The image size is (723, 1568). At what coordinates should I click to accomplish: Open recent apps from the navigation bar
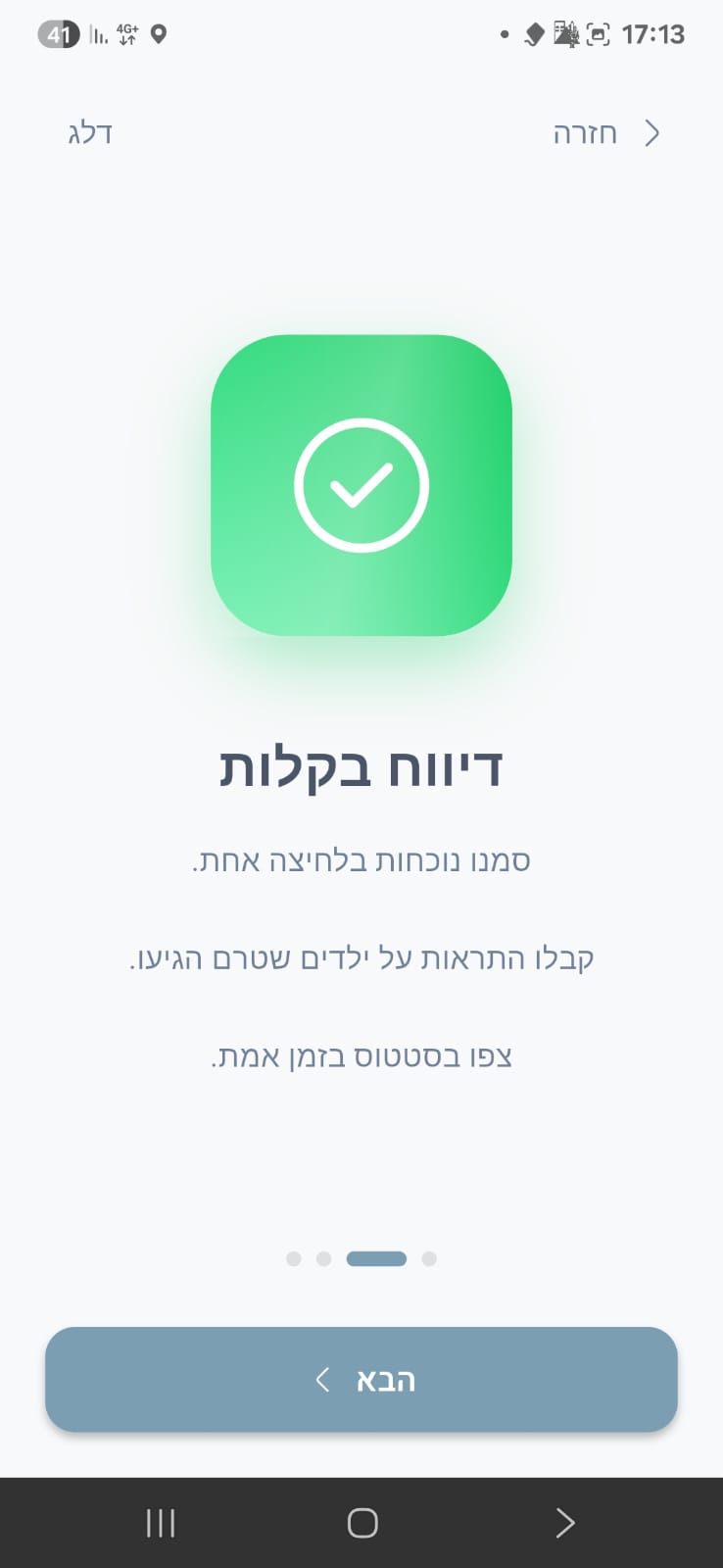pos(161,1523)
